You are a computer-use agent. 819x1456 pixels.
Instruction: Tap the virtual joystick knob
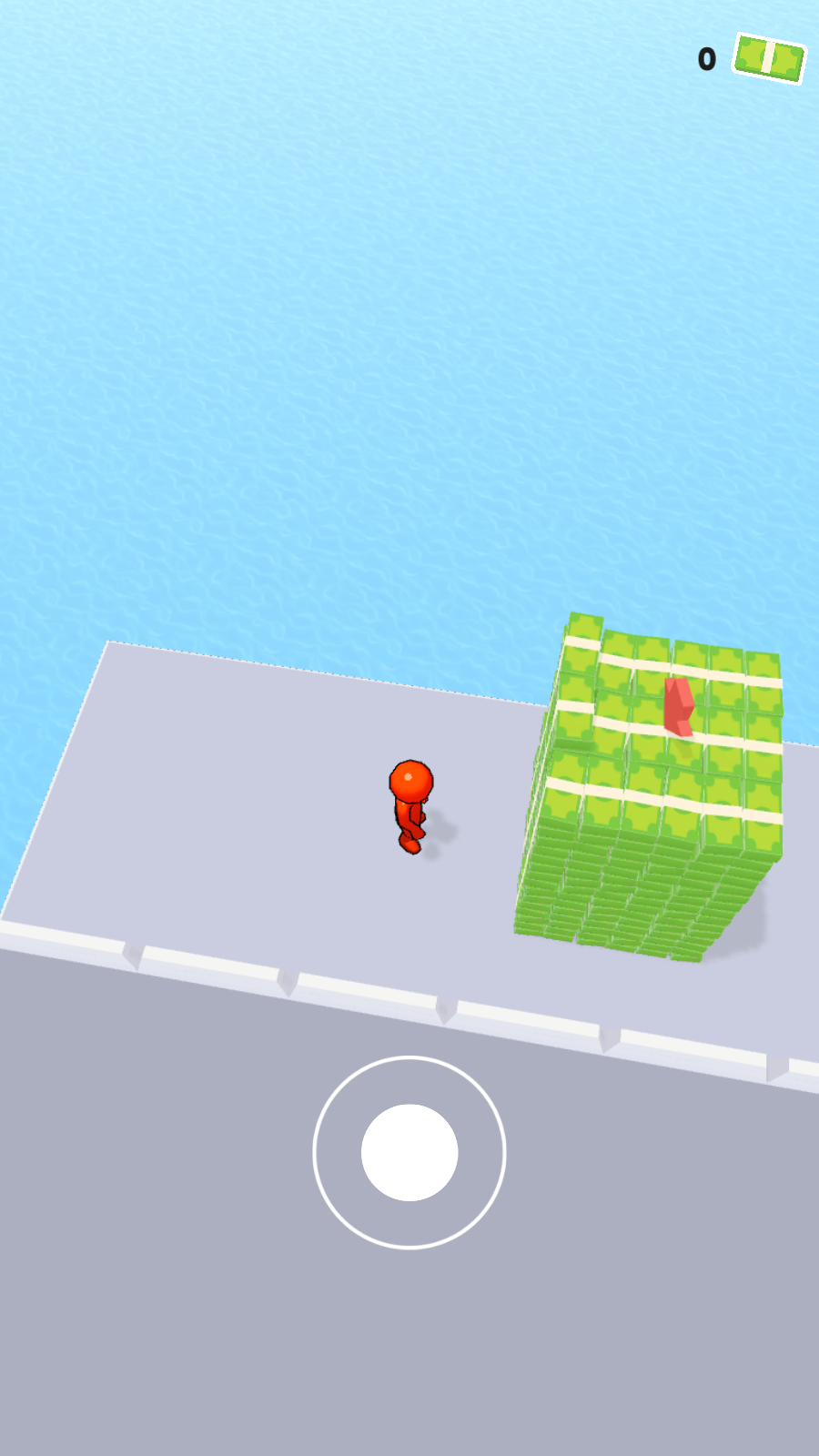point(409,1152)
